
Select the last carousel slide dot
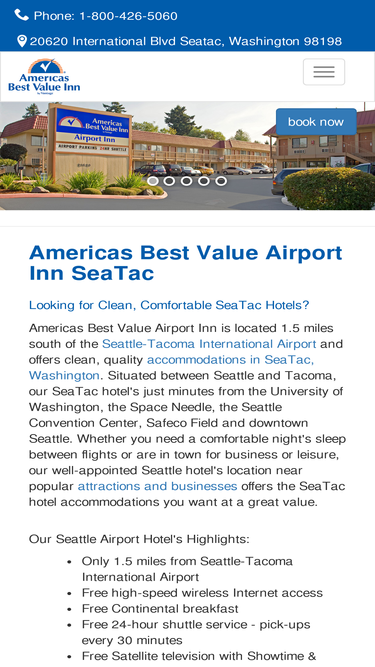(221, 181)
